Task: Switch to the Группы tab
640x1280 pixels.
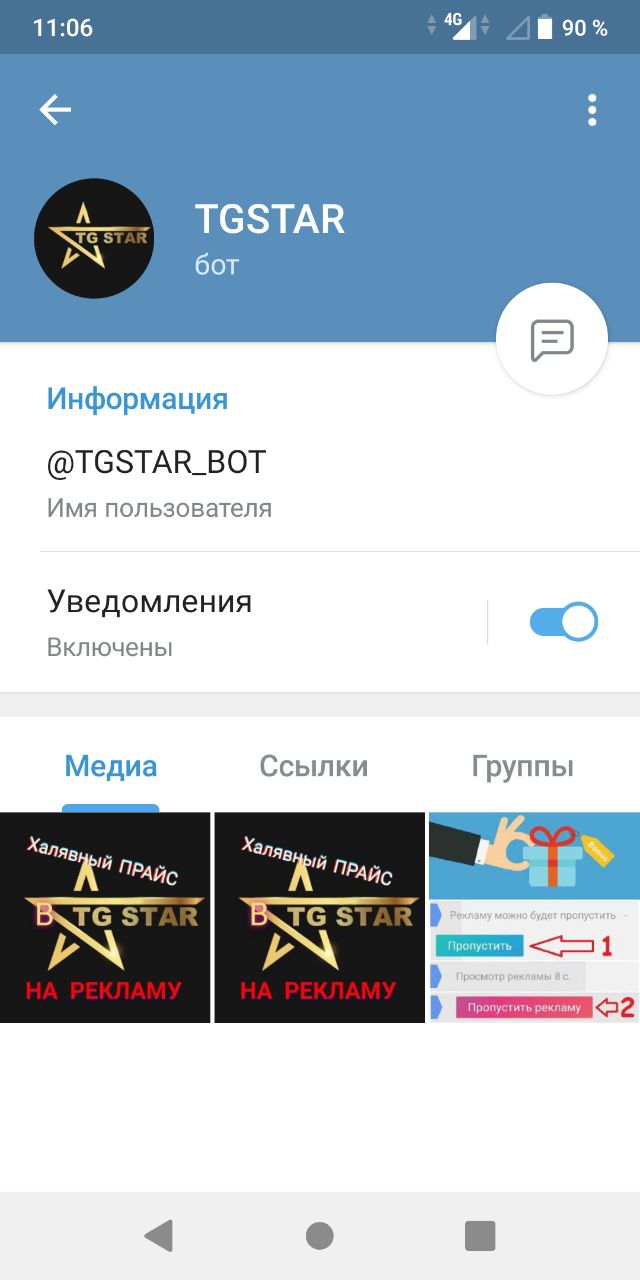Action: pos(523,767)
